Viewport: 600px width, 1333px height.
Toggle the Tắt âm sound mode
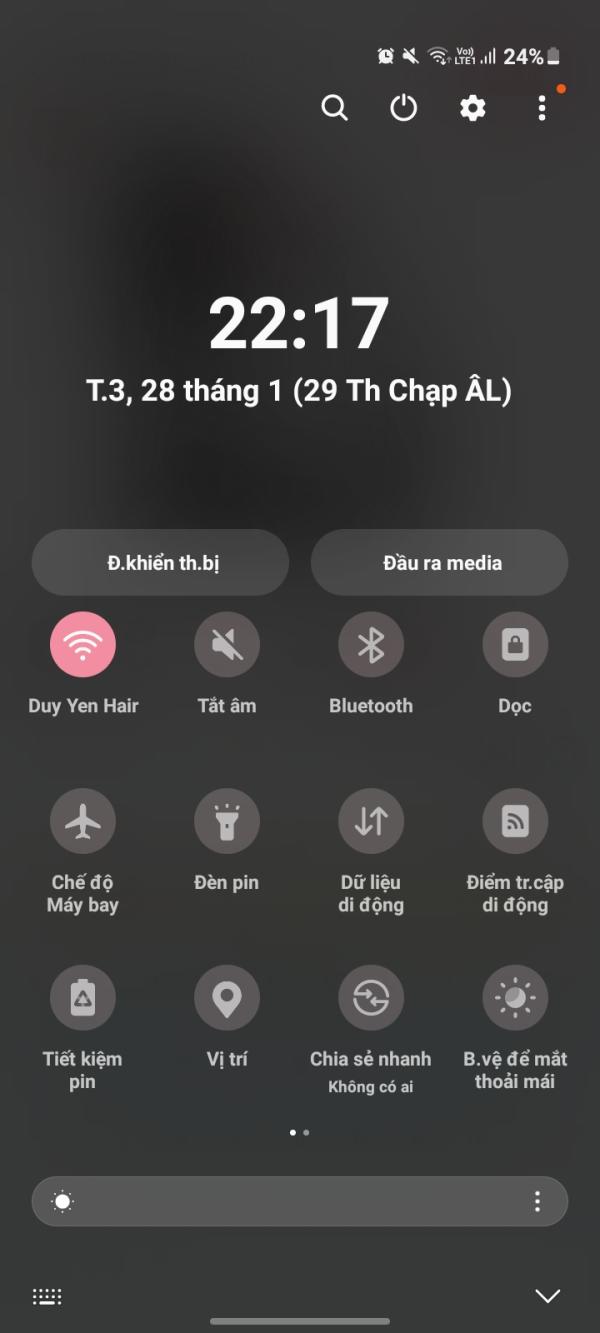[x=227, y=645]
